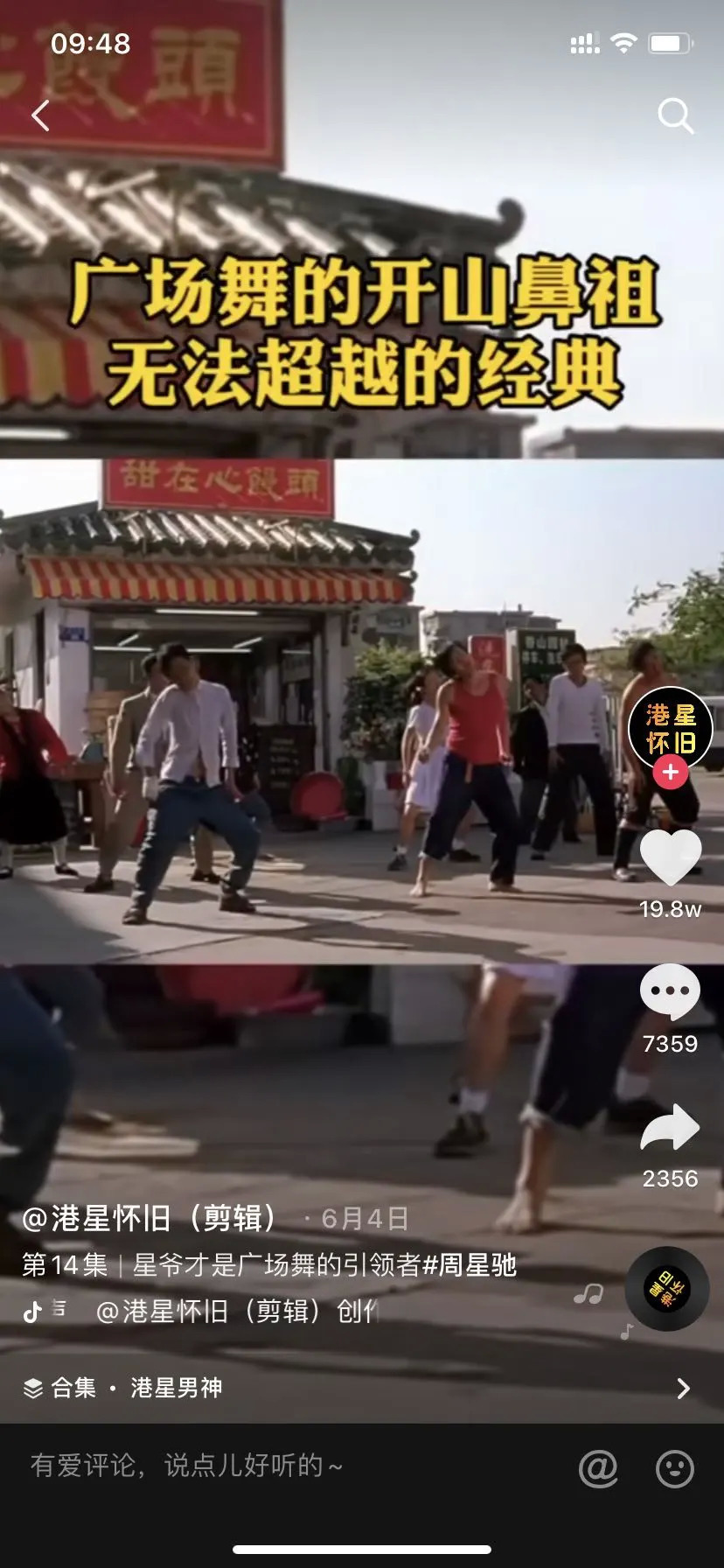Go back using the top-left arrow

click(41, 115)
